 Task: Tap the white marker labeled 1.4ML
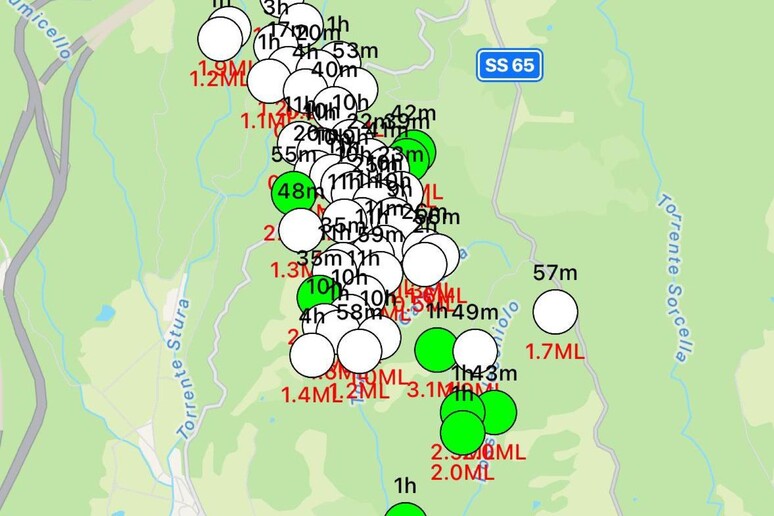[x=312, y=355]
